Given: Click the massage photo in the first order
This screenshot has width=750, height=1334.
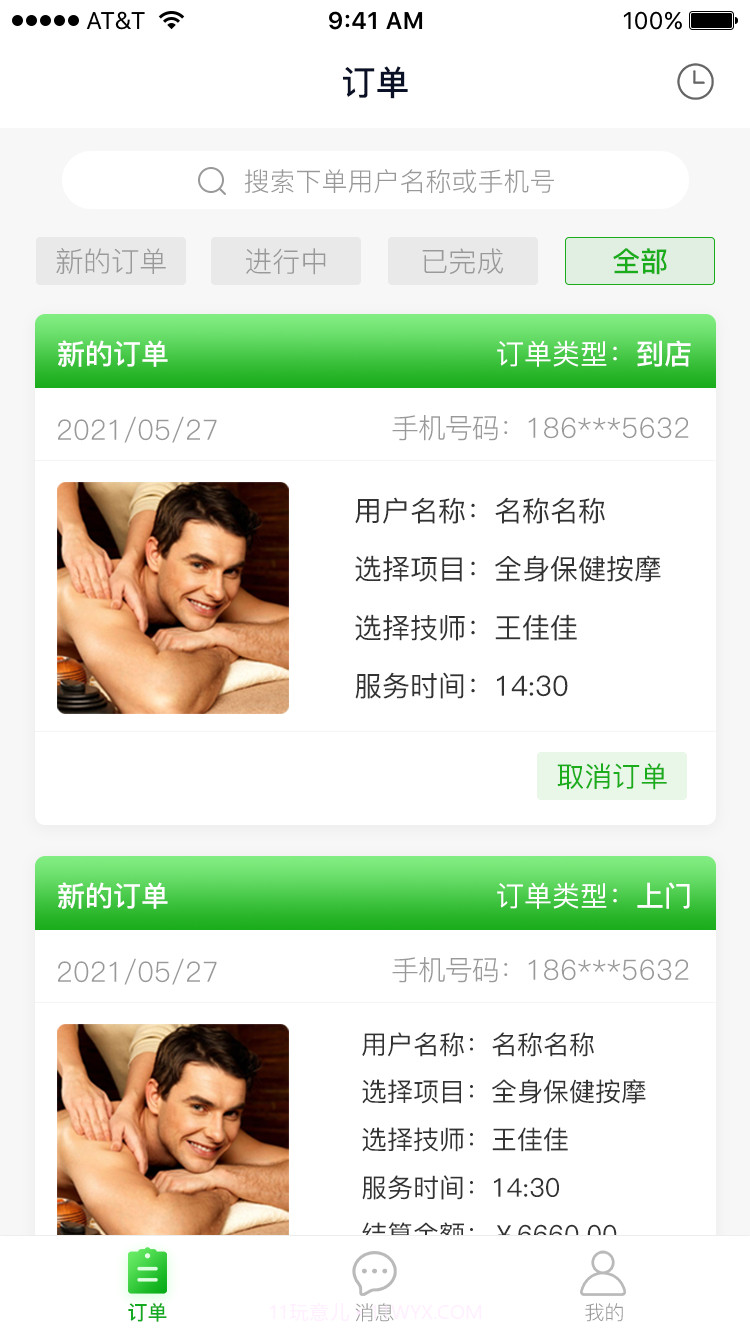Looking at the screenshot, I should coord(172,597).
